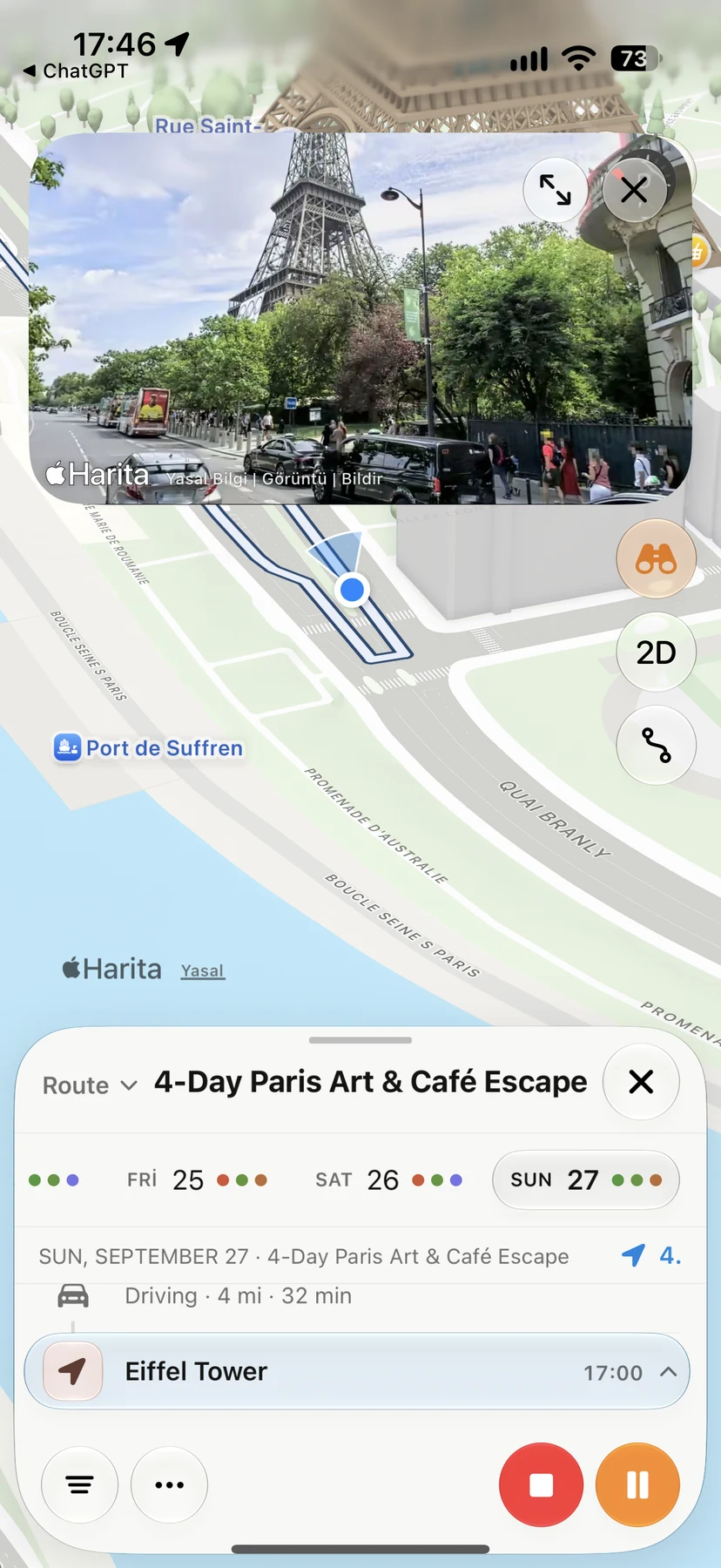Image resolution: width=721 pixels, height=1568 pixels.
Task: Close the Look Around street view
Action: coord(634,189)
